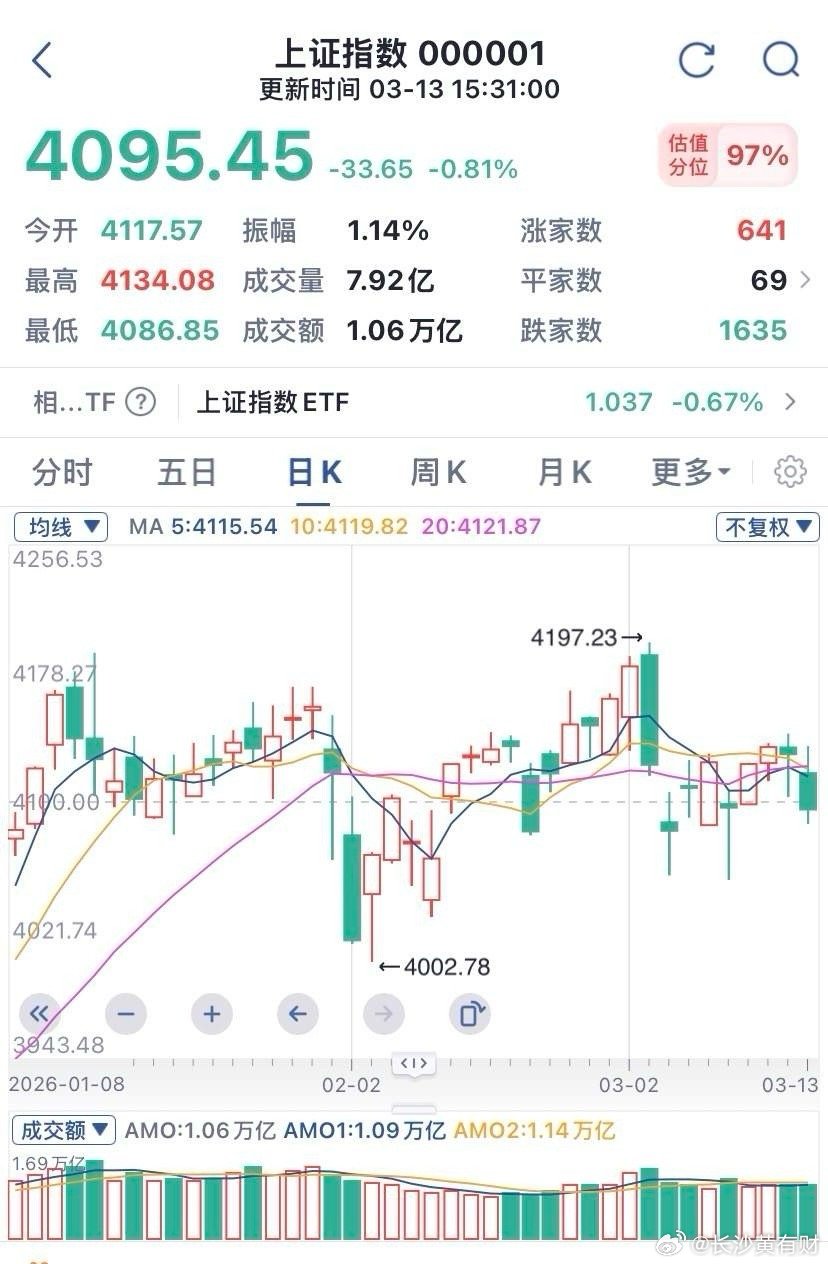Open the stock search magnifier

tap(779, 60)
